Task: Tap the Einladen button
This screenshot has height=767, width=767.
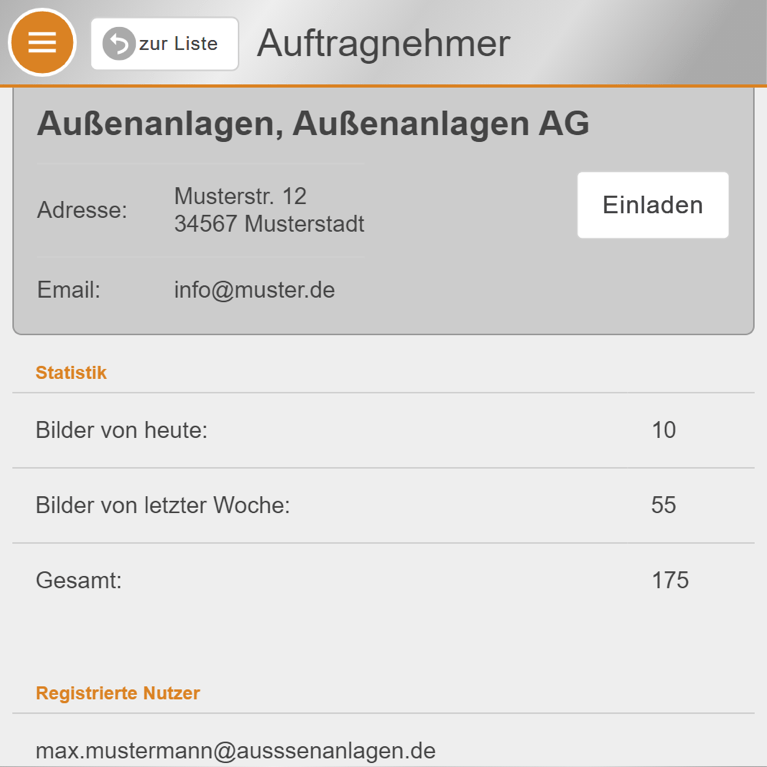Action: [x=652, y=205]
